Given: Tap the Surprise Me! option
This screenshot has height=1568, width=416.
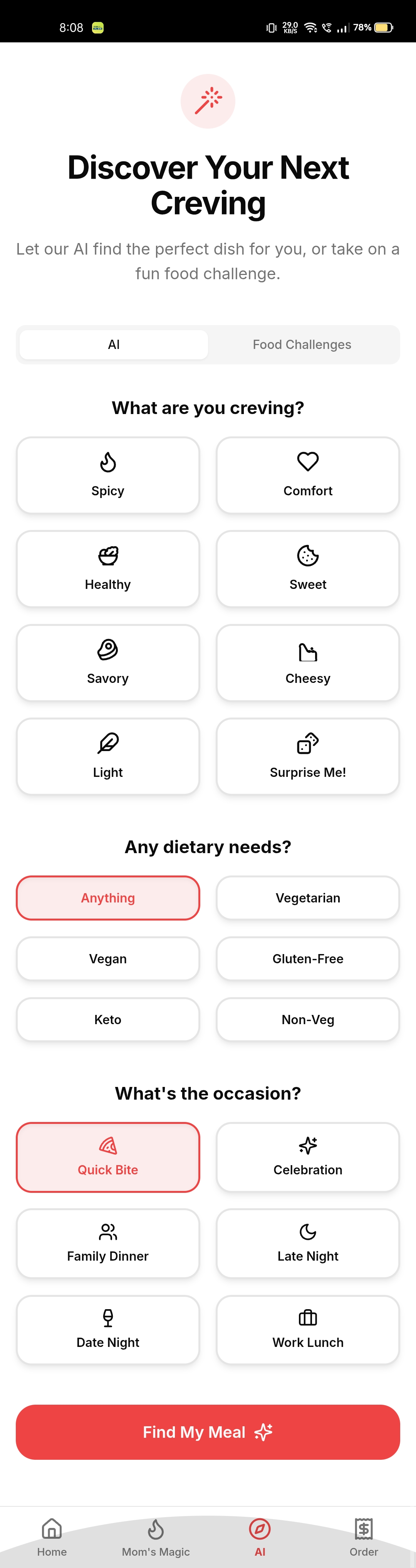Looking at the screenshot, I should tap(308, 756).
